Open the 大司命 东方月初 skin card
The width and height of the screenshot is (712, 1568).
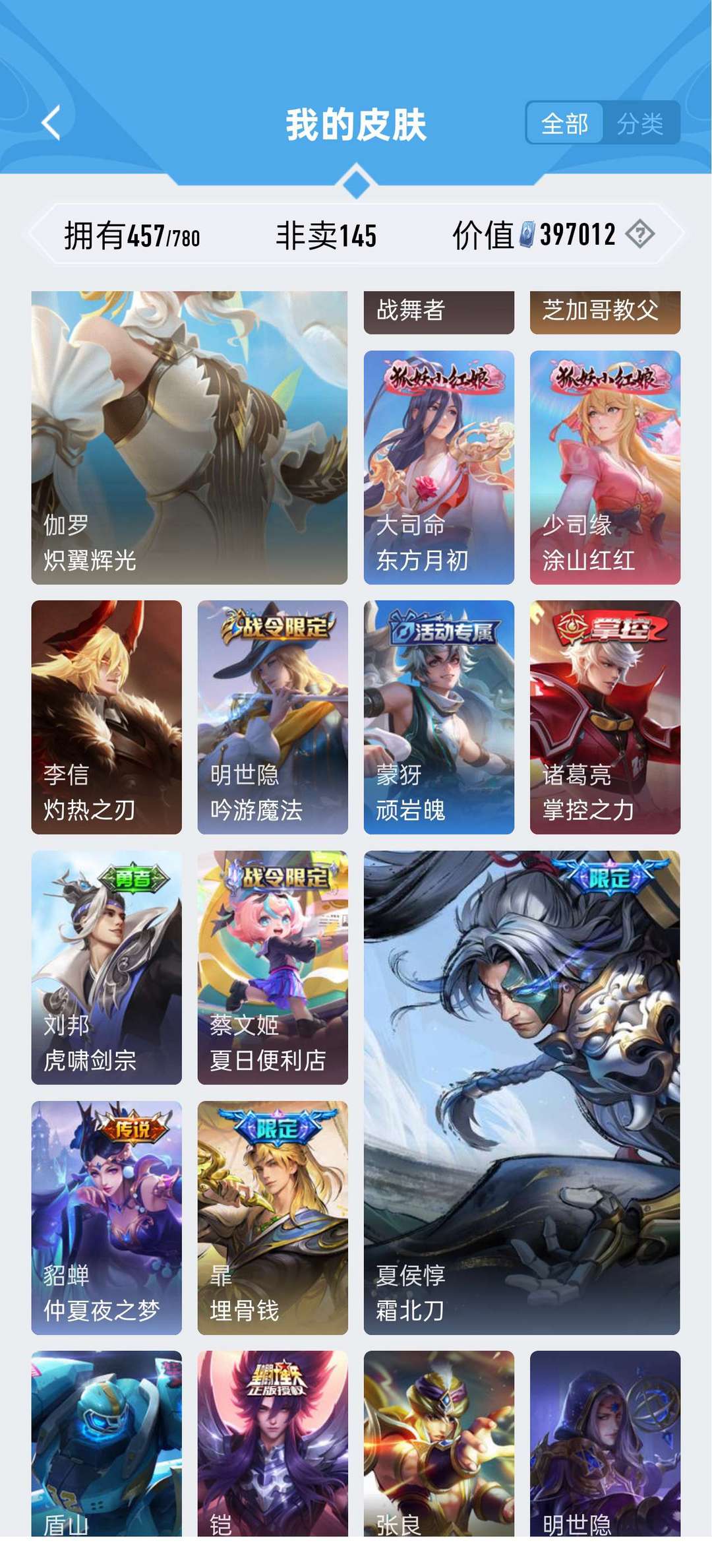[439, 467]
